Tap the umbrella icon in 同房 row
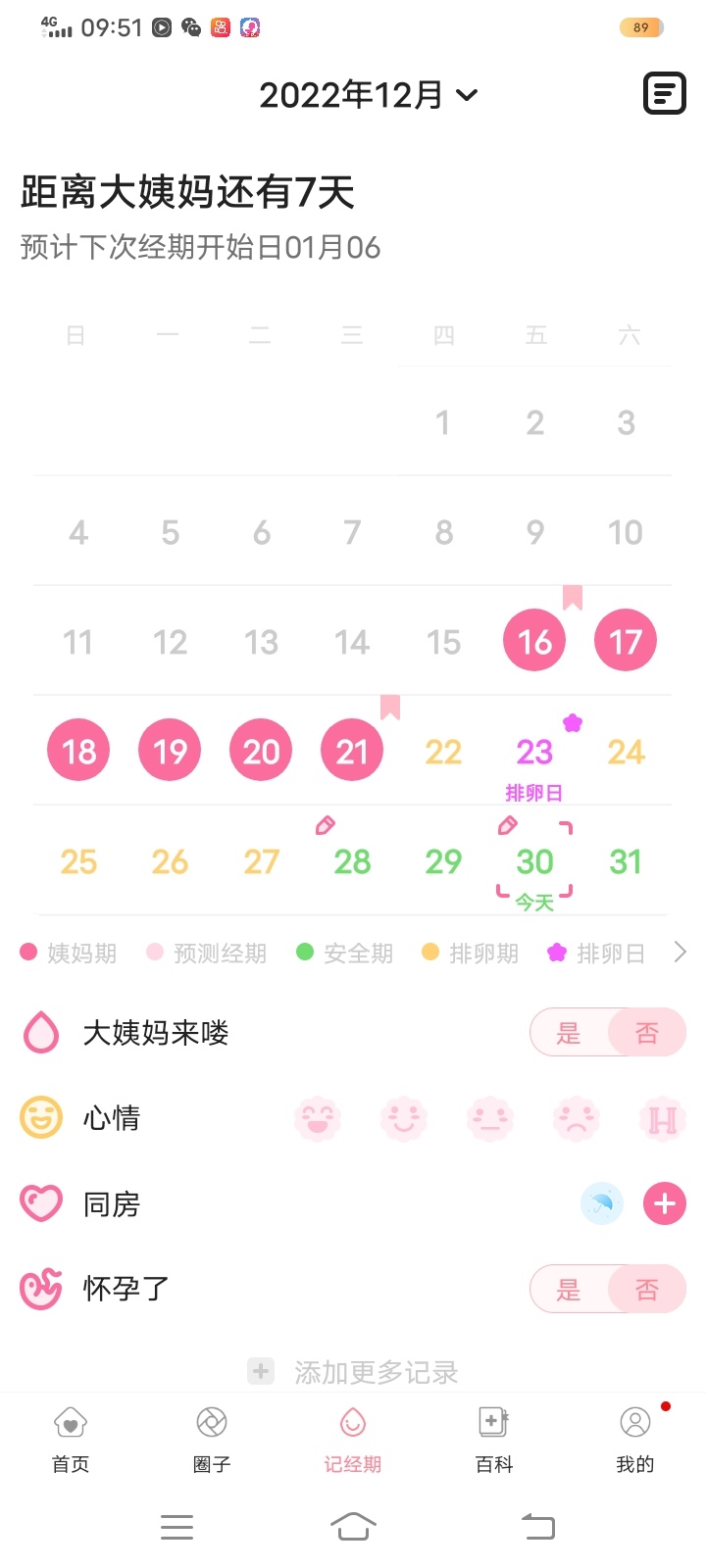Image resolution: width=706 pixels, height=1568 pixels. pyautogui.click(x=601, y=1203)
